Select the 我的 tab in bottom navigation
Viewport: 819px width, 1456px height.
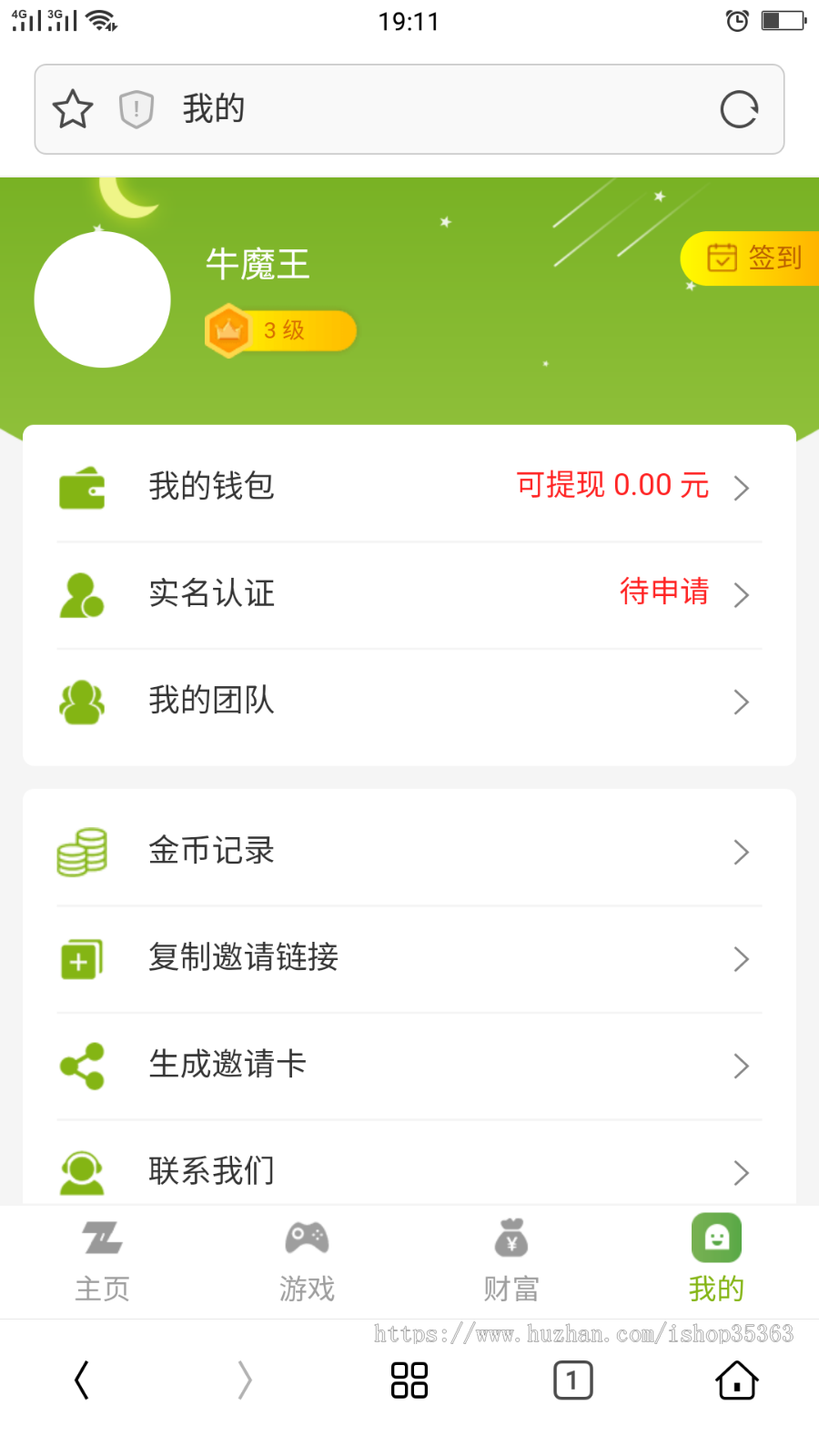click(715, 1260)
